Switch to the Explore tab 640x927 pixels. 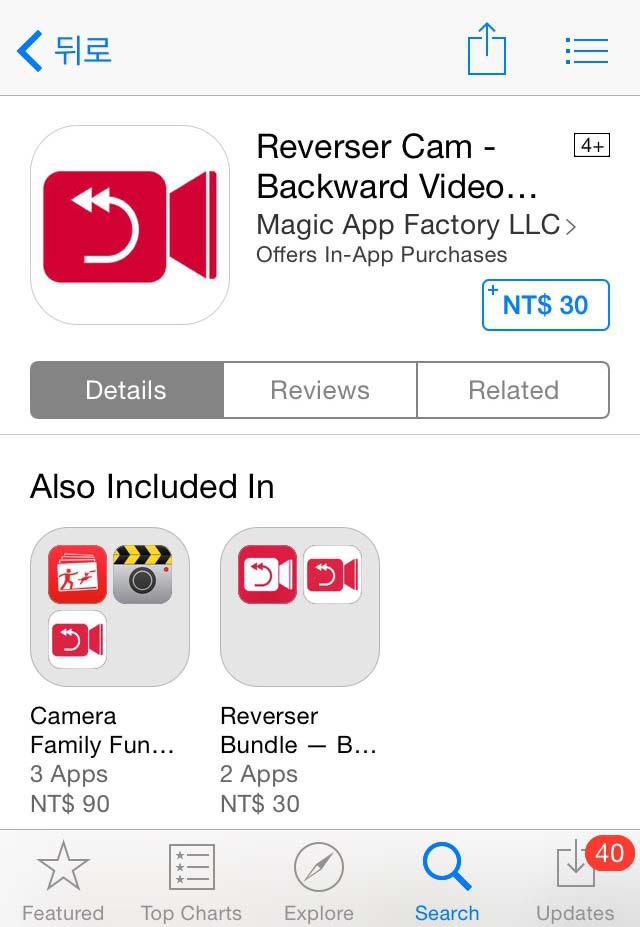[x=319, y=882]
